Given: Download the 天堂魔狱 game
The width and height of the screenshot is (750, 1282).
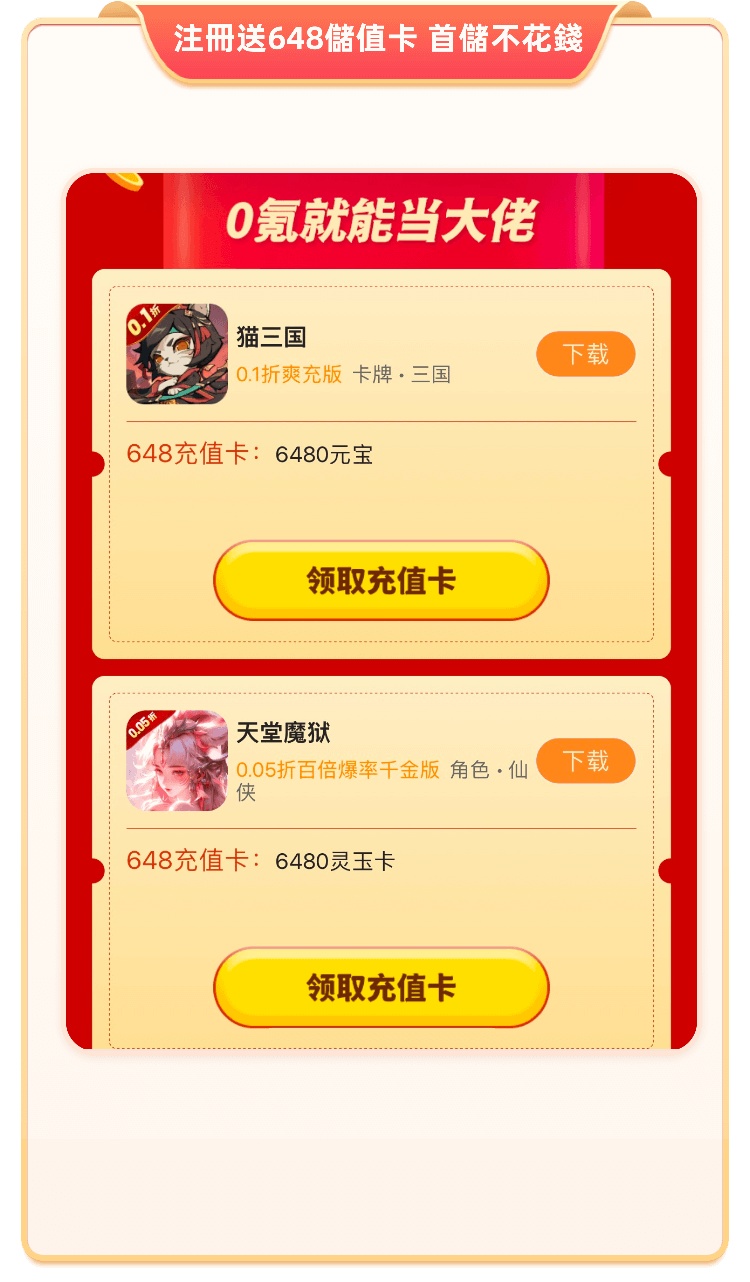Looking at the screenshot, I should pos(585,761).
